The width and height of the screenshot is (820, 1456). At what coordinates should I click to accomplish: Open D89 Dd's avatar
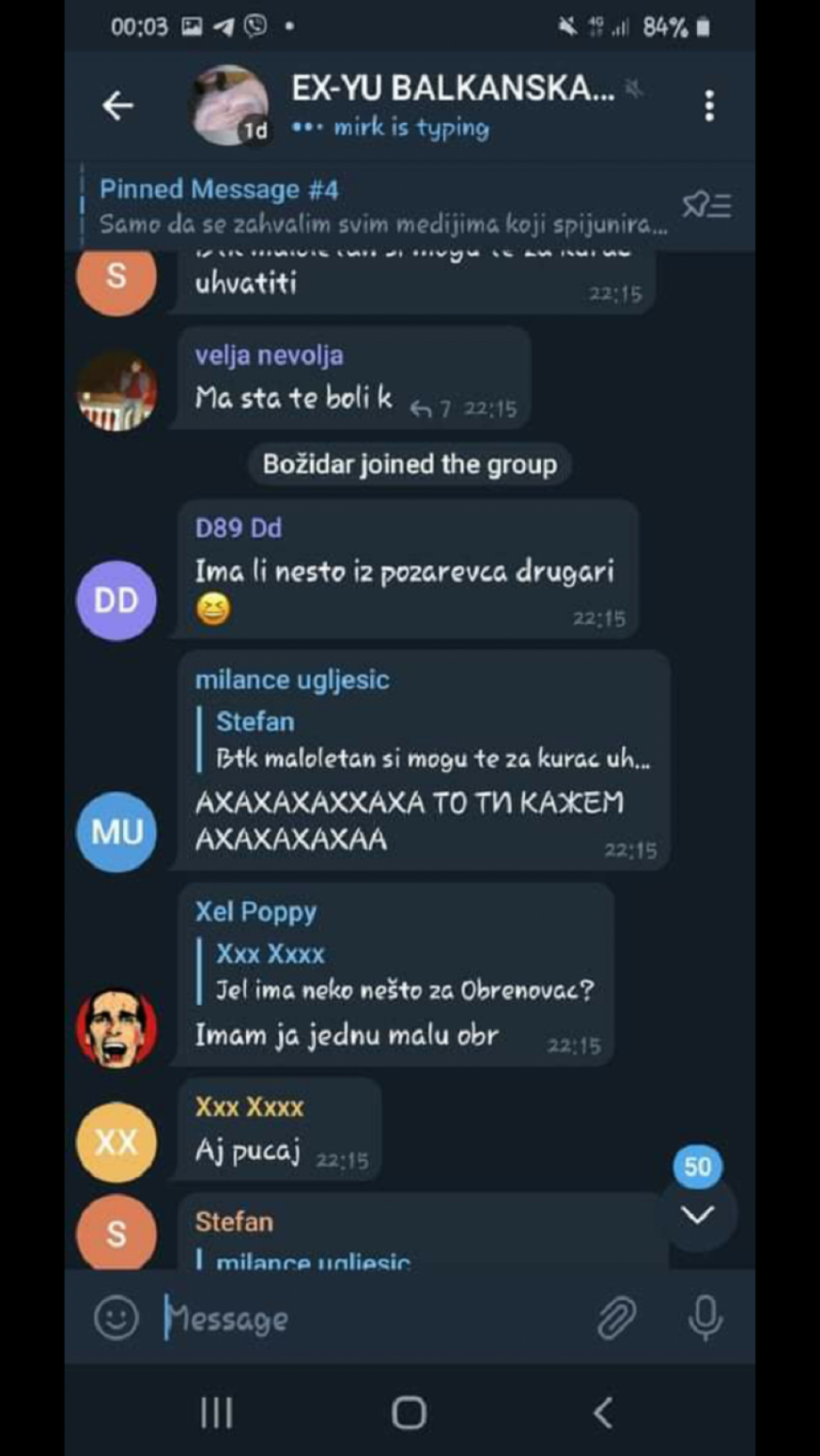(117, 600)
